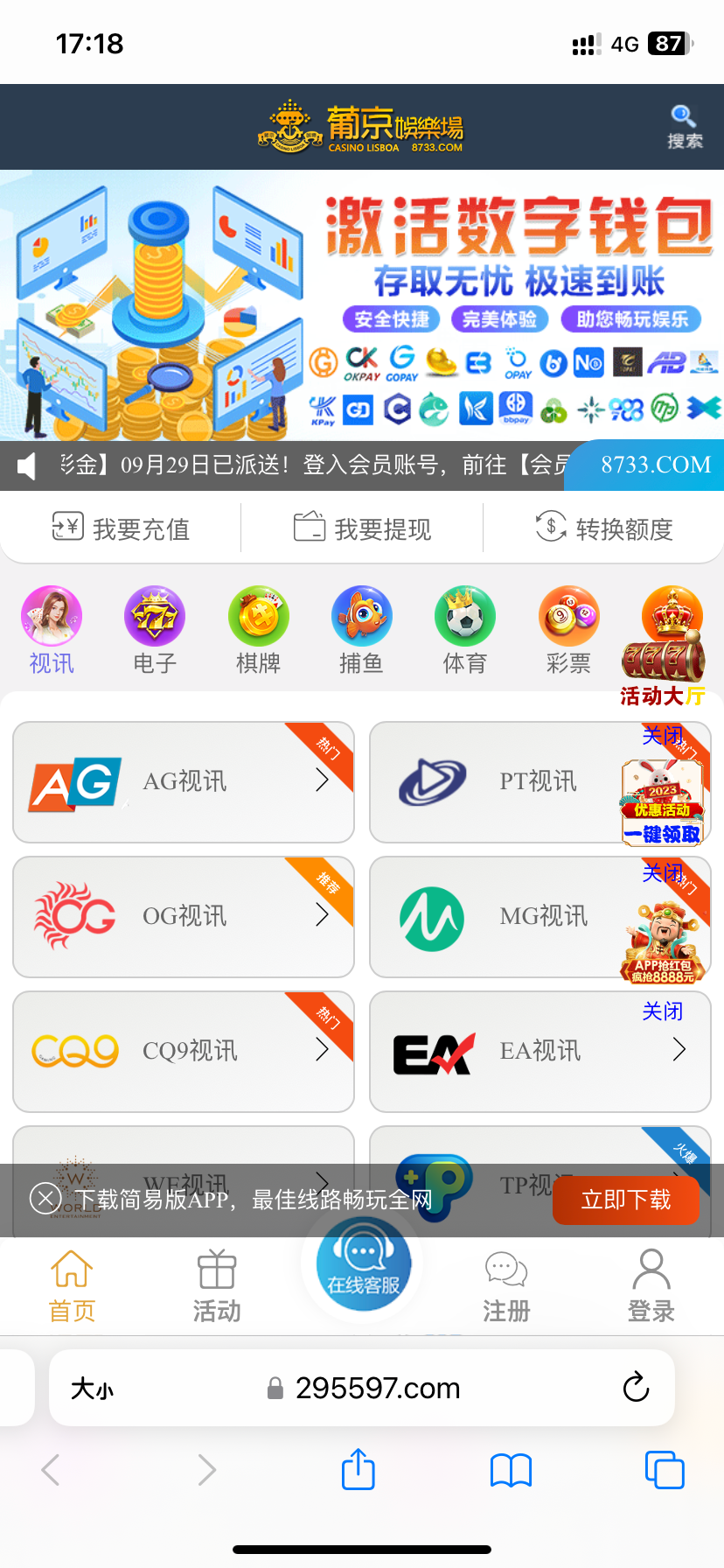Expand CQ9视讯 via its arrow
Image resolution: width=724 pixels, height=1568 pixels.
pos(322,1051)
